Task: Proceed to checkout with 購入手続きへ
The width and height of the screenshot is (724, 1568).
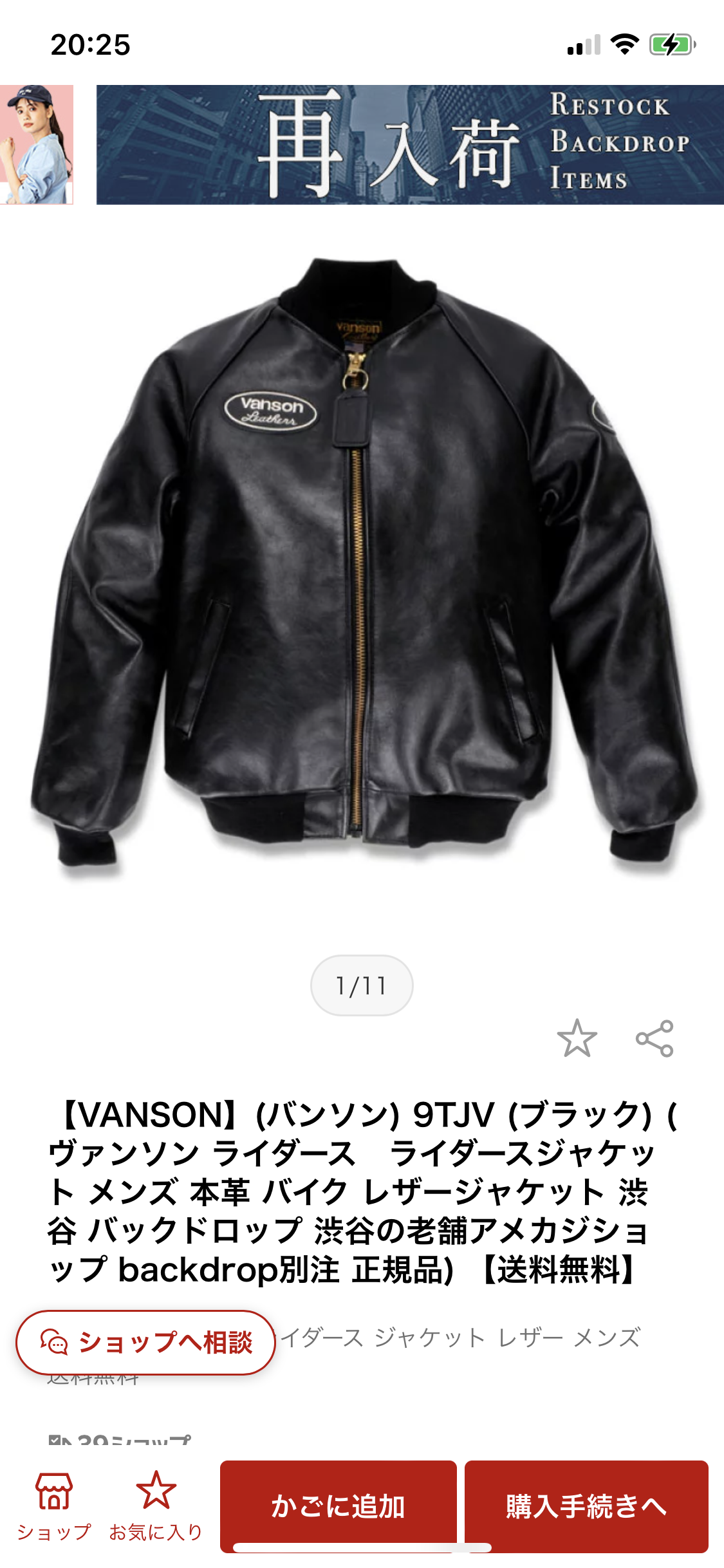Action: (586, 1506)
